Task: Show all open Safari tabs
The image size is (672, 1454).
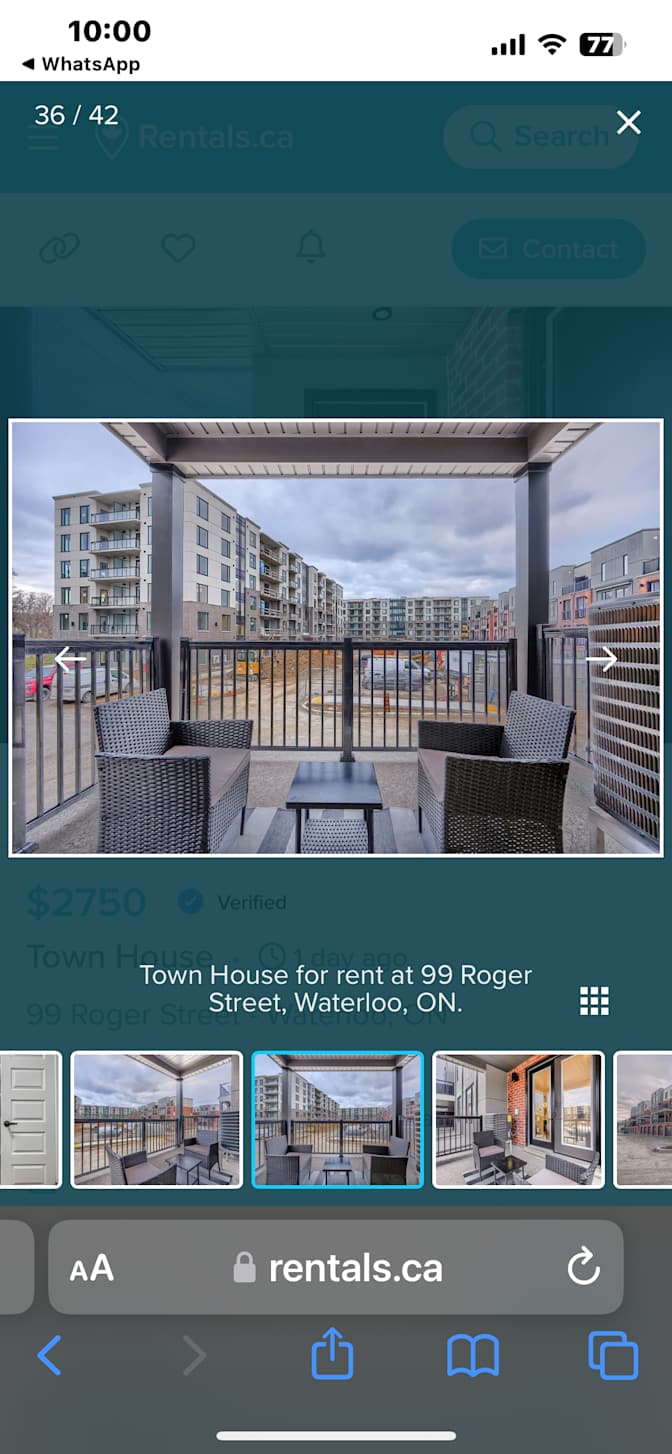Action: coord(613,1356)
